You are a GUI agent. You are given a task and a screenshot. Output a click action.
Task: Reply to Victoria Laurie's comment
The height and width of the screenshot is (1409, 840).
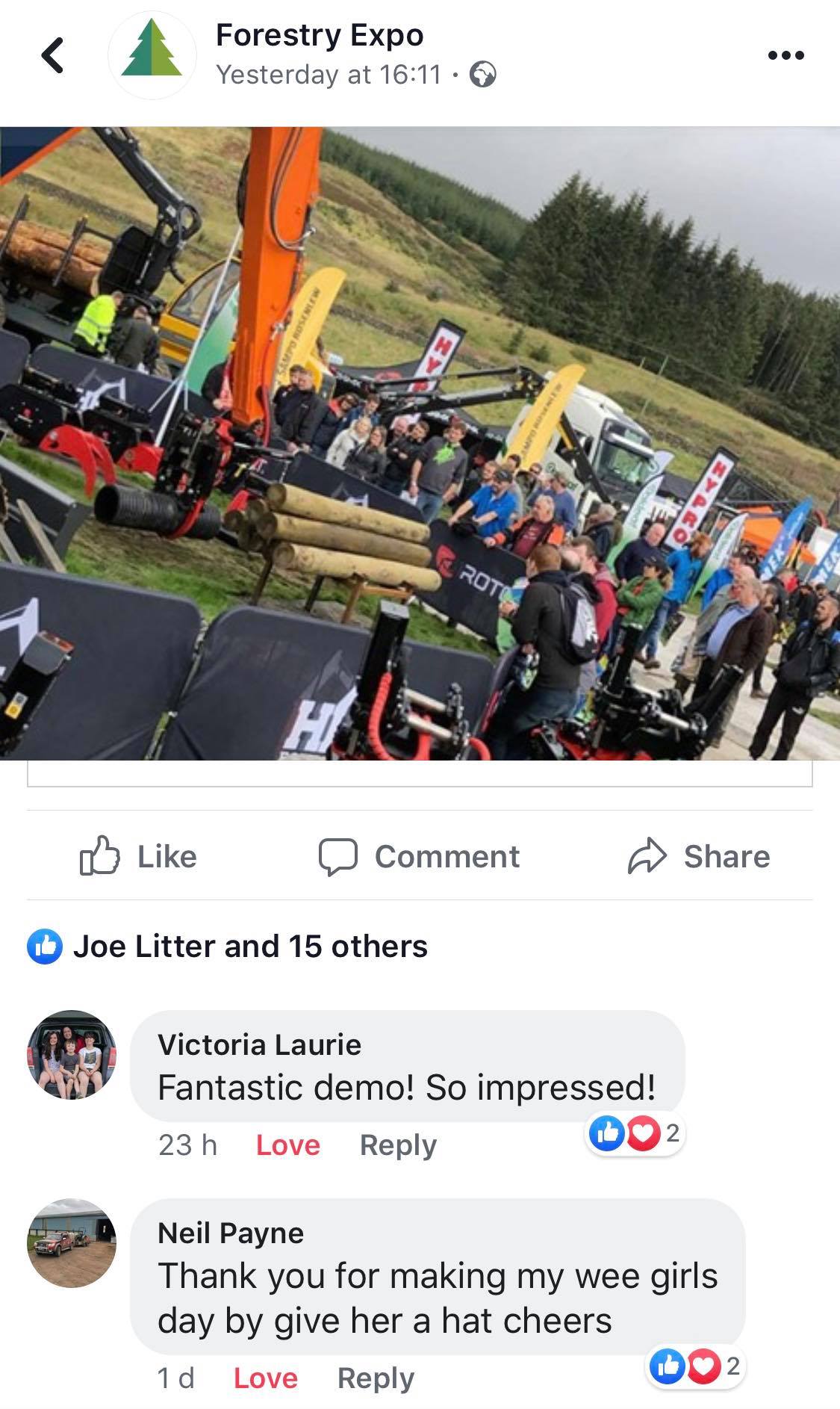click(398, 1145)
